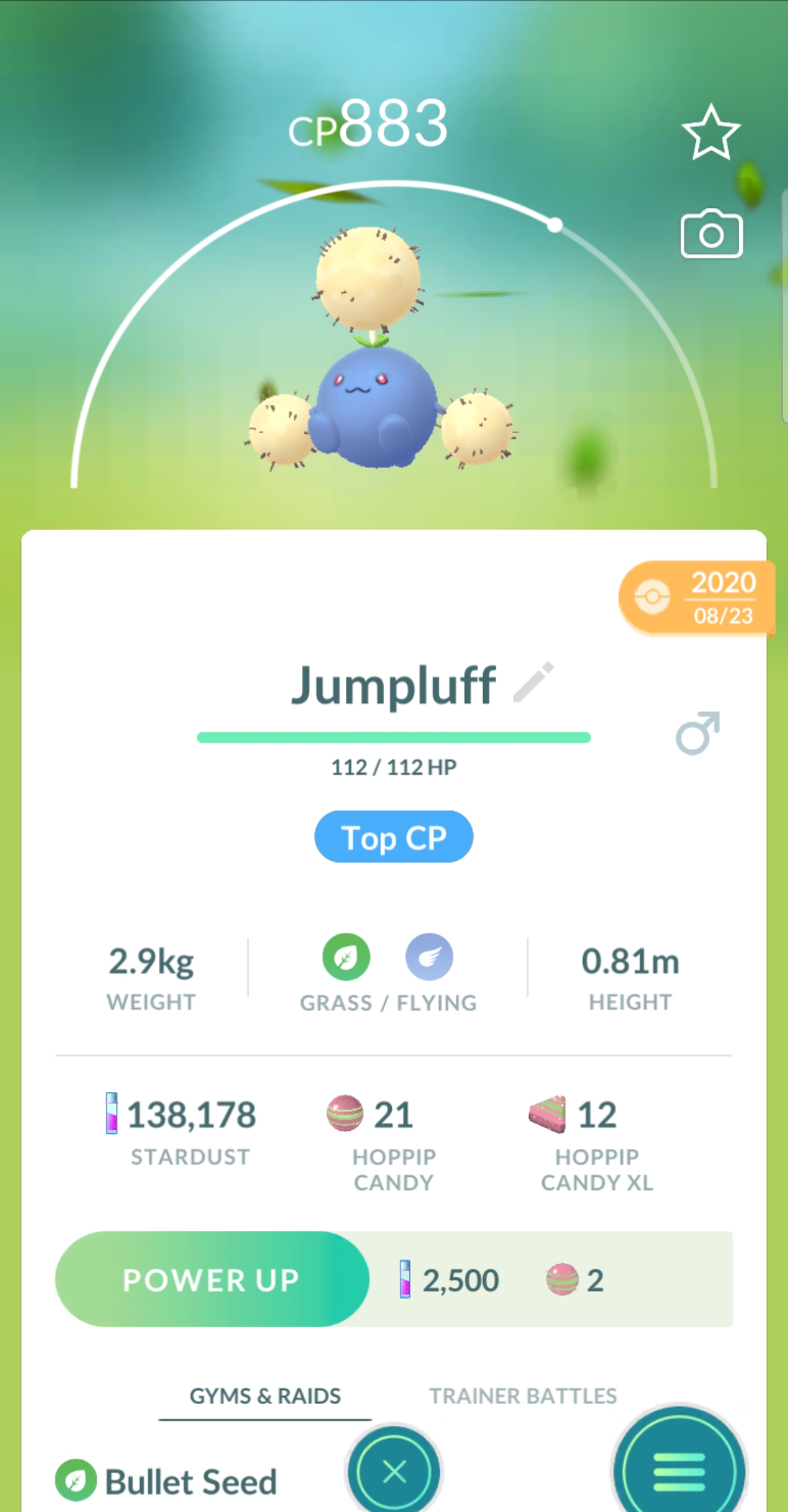Open the AR camera icon
Viewport: 788px width, 1512px height.
[711, 234]
